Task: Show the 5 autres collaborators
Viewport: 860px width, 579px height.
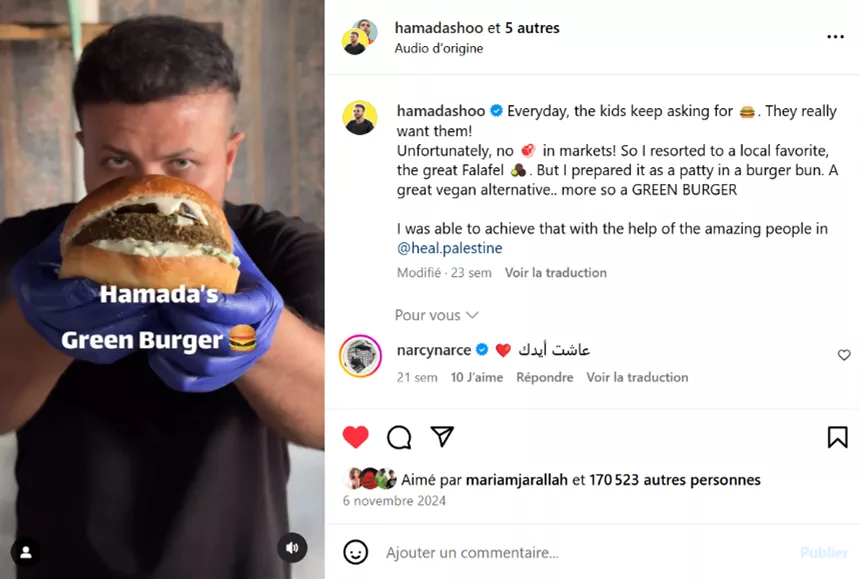Action: pyautogui.click(x=532, y=28)
